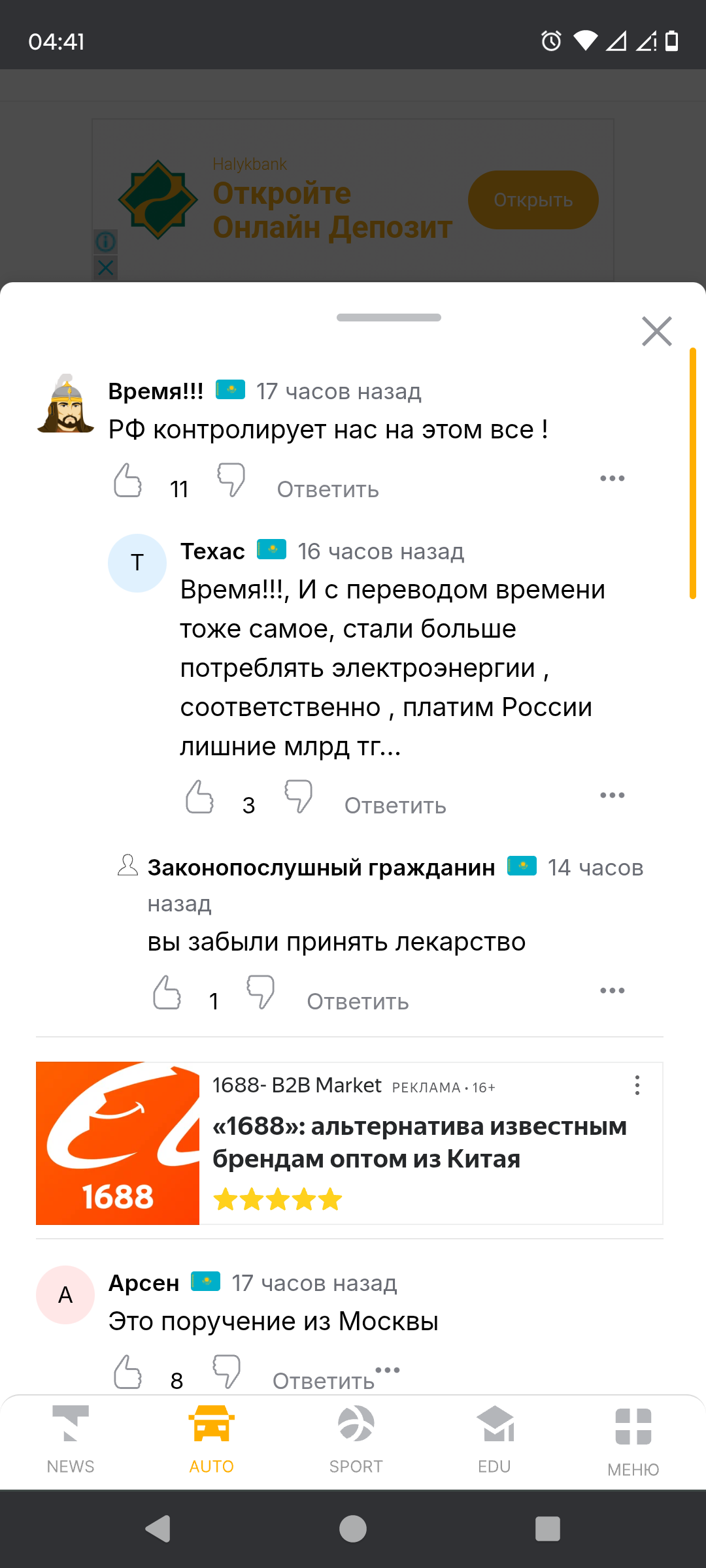The width and height of the screenshot is (706, 1568).
Task: Close the comments sheet
Action: [x=656, y=331]
